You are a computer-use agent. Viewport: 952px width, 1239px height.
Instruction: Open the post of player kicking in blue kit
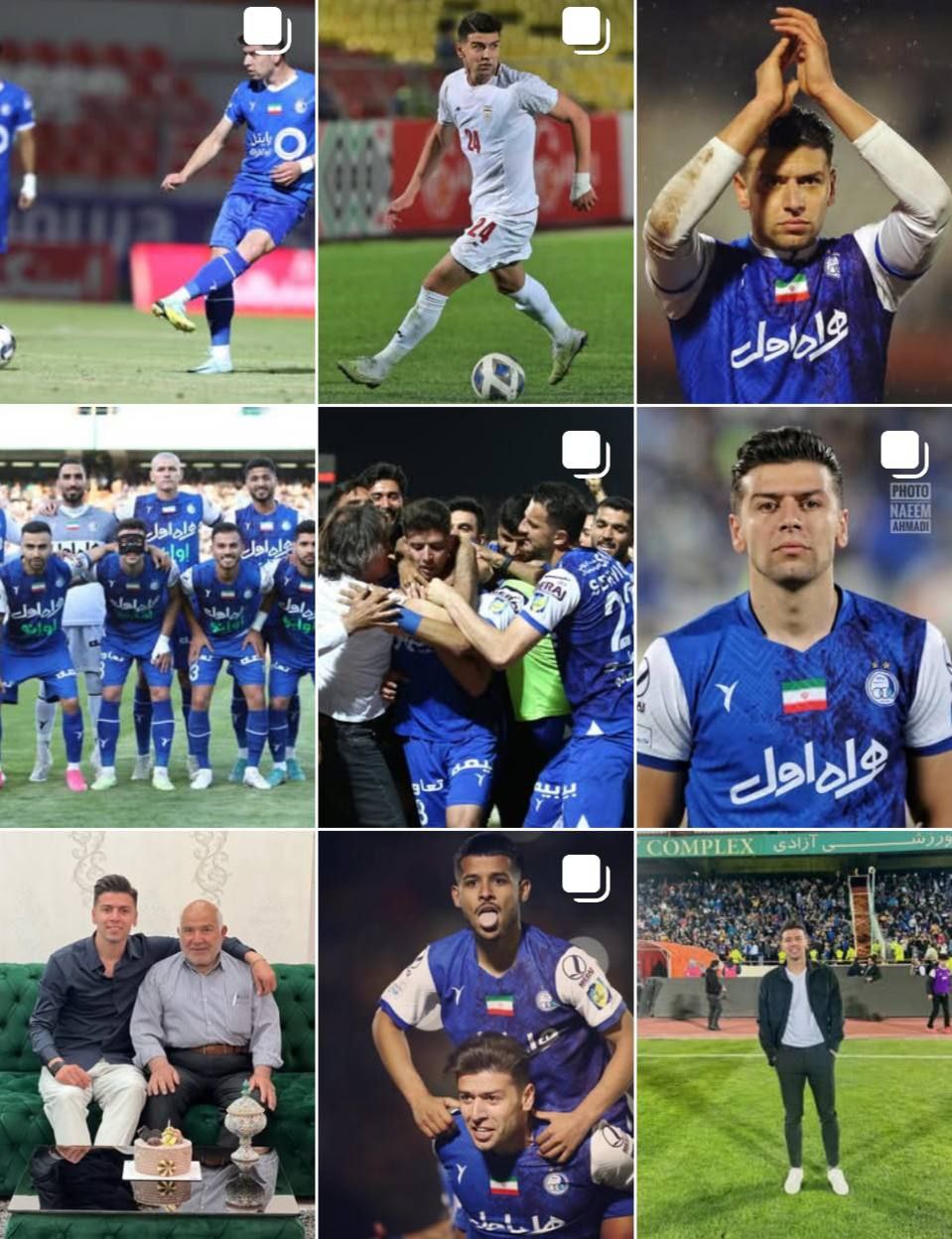click(x=157, y=201)
